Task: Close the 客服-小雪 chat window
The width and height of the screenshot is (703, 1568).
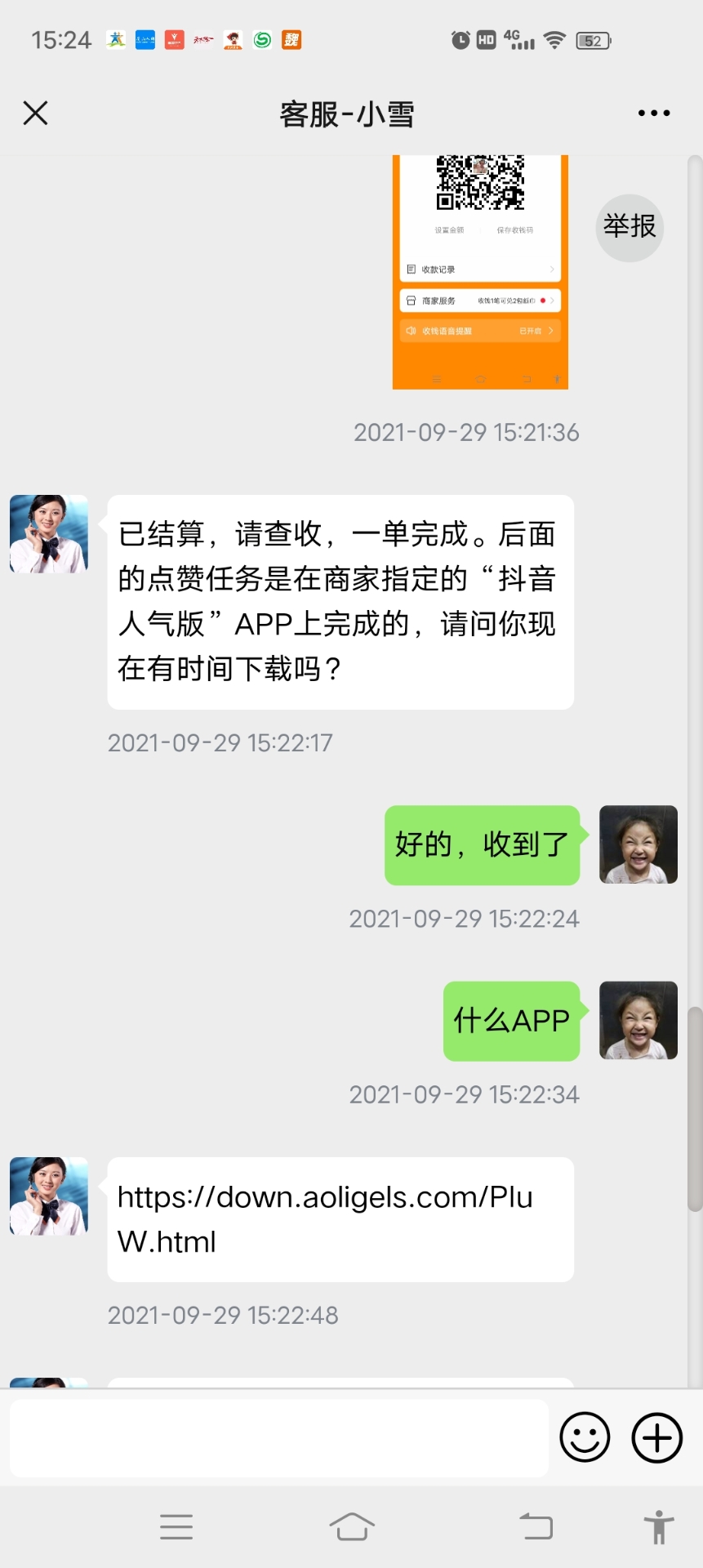Action: click(35, 113)
